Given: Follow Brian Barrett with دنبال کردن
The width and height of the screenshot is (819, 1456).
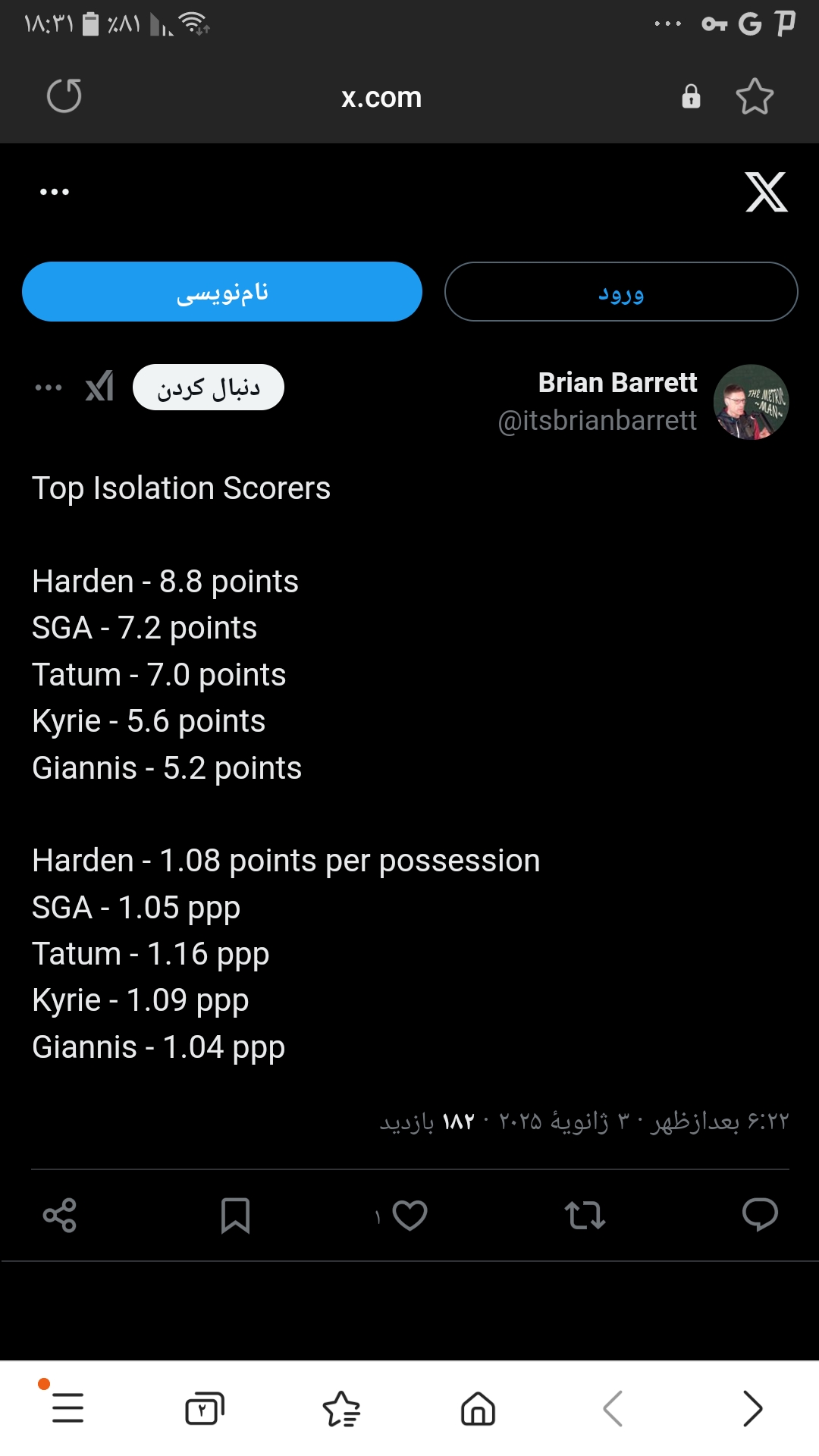Looking at the screenshot, I should click(x=209, y=388).
